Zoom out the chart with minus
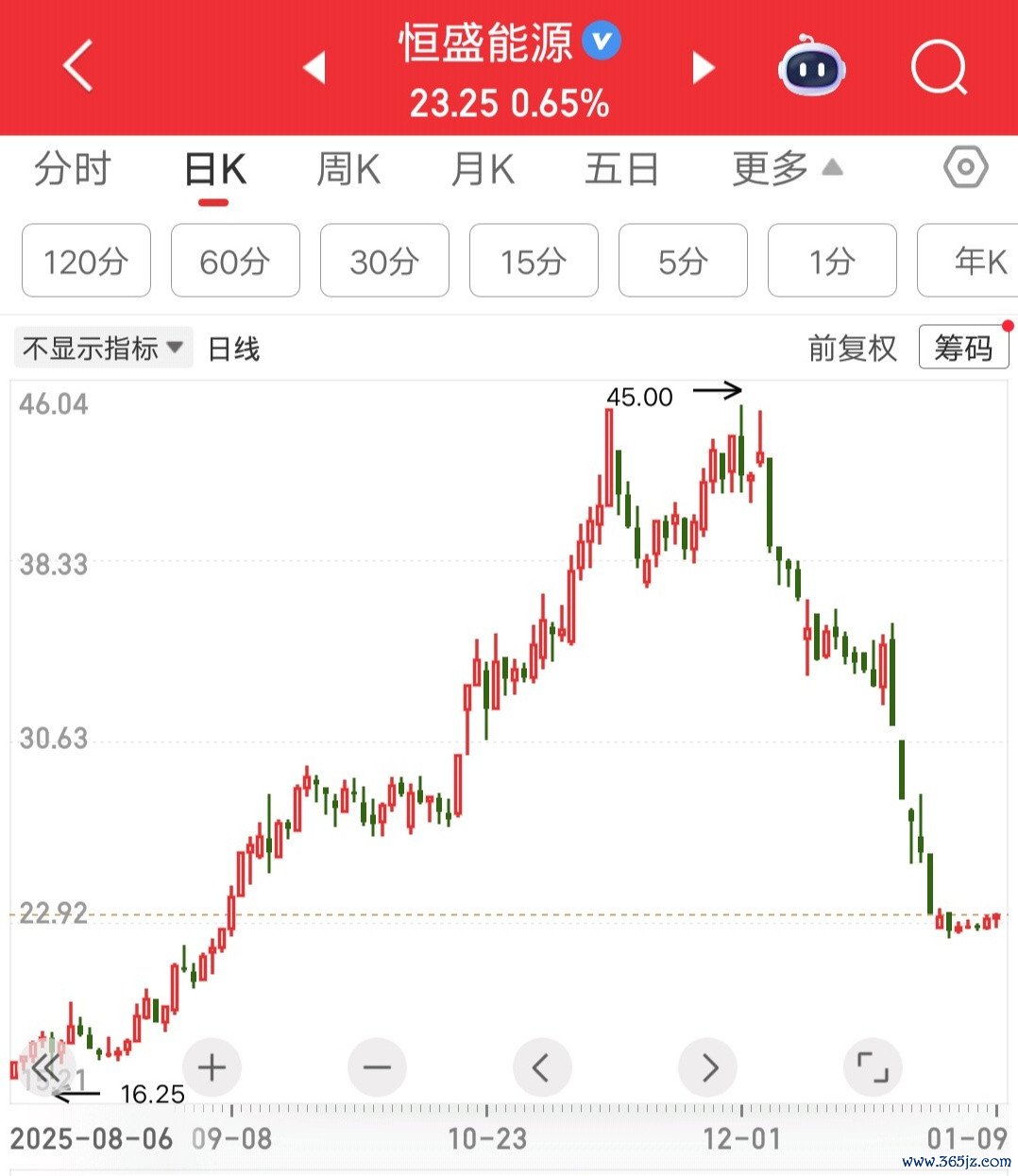 (377, 1068)
